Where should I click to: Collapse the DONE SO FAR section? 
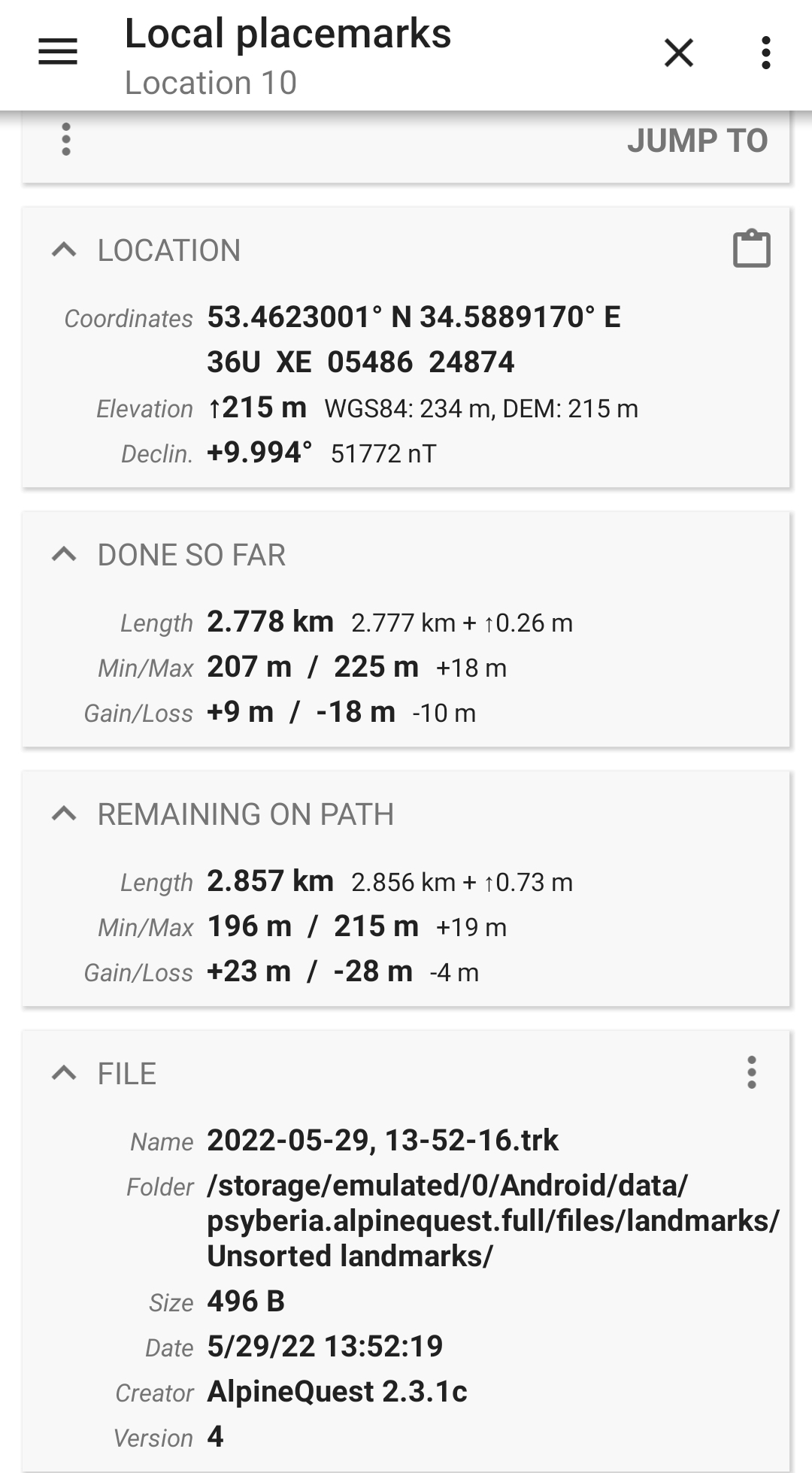coord(65,555)
